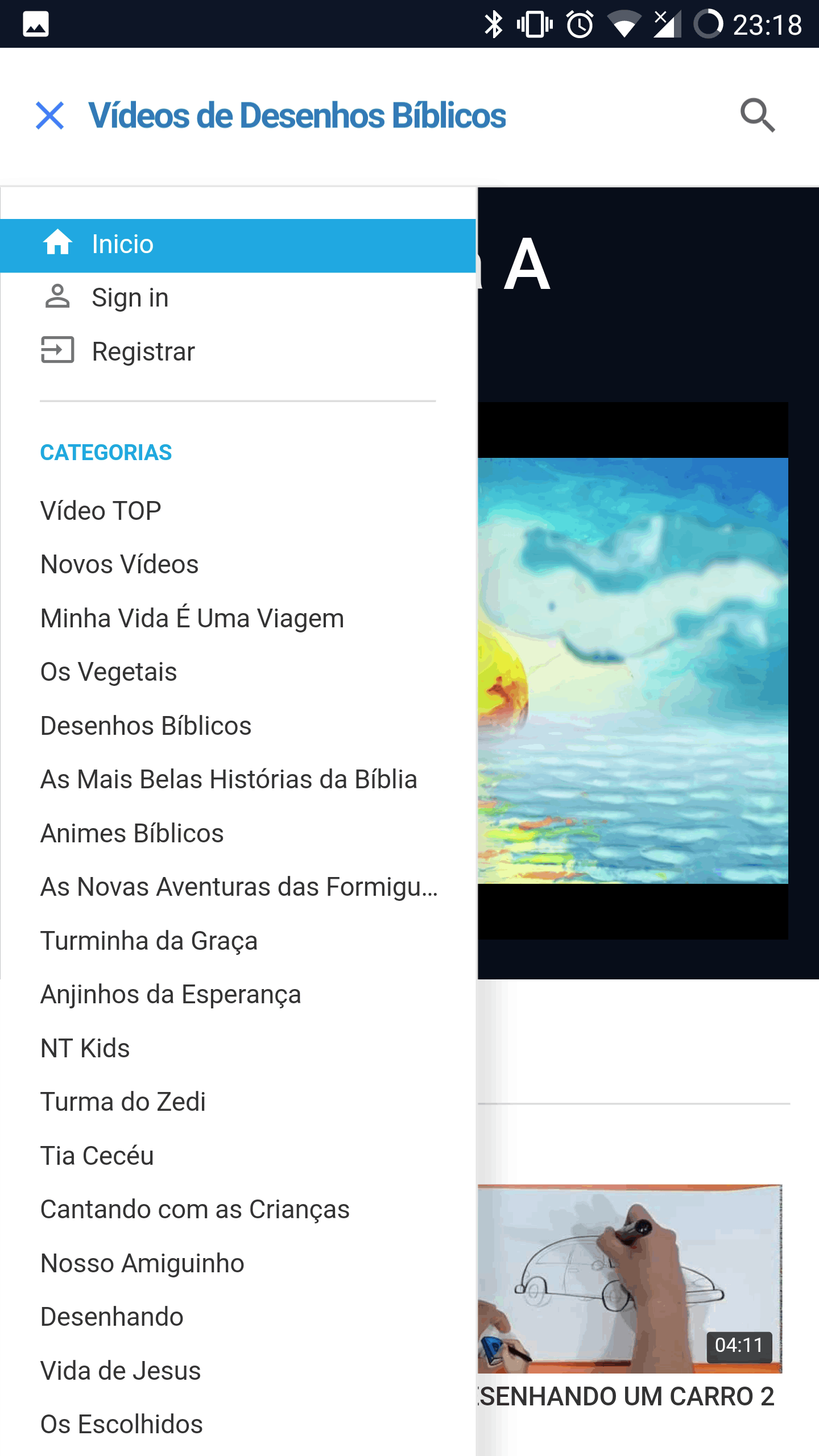Select the Anjinhos da Esperança category

[171, 994]
